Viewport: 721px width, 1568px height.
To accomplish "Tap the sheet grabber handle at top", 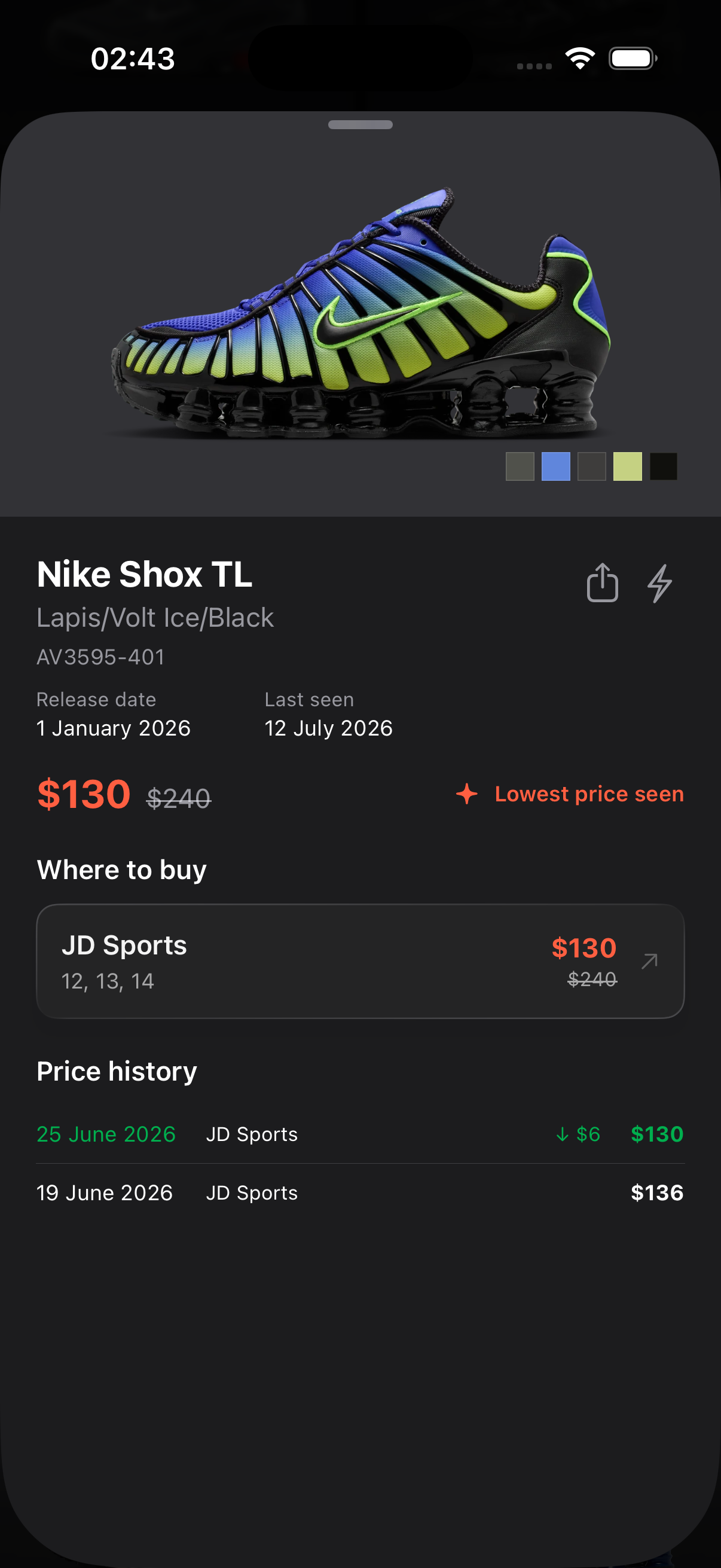I will click(360, 125).
